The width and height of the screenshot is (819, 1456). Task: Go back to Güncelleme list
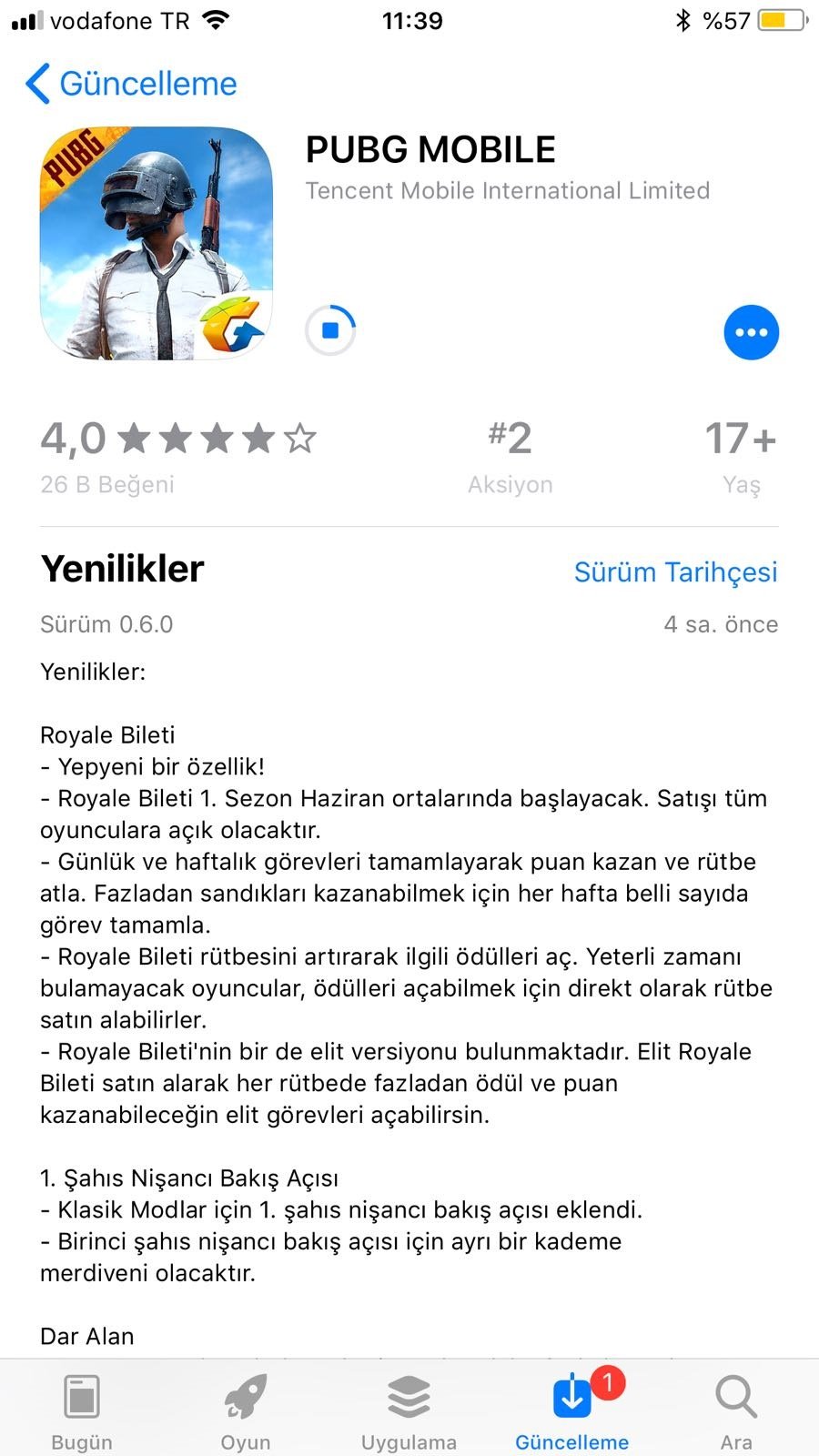point(132,84)
